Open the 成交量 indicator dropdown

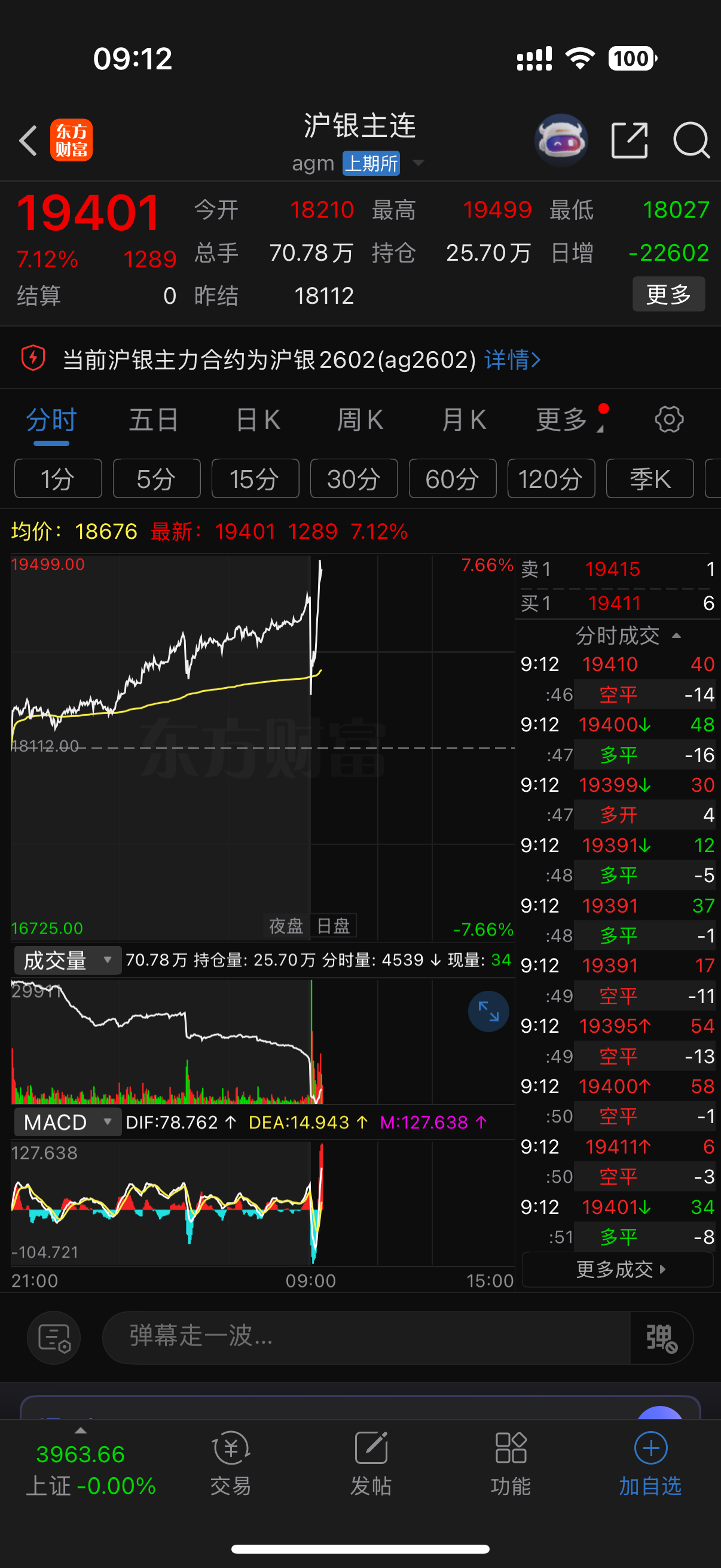67,960
